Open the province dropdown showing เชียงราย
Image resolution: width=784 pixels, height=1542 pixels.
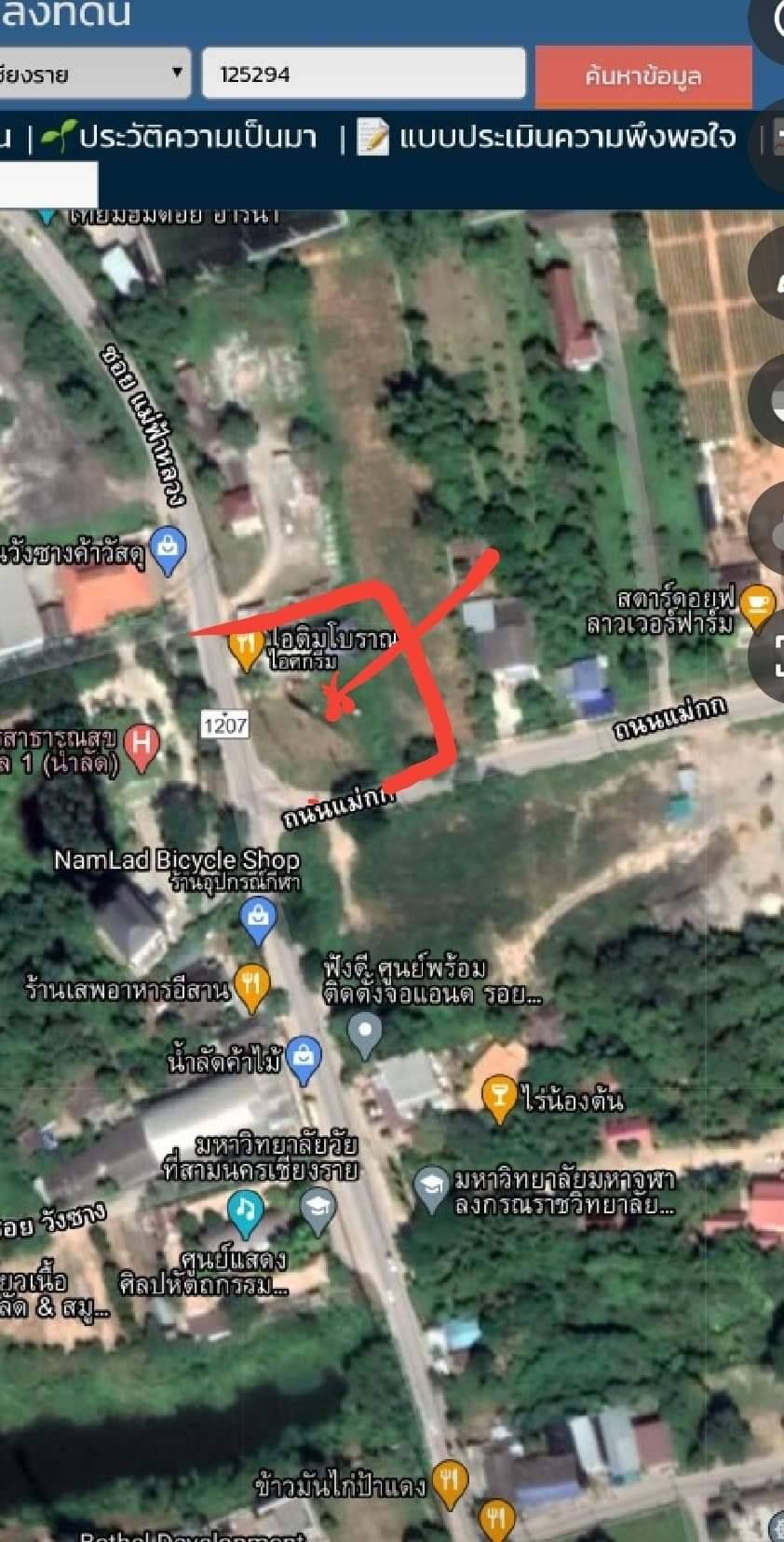[94, 74]
